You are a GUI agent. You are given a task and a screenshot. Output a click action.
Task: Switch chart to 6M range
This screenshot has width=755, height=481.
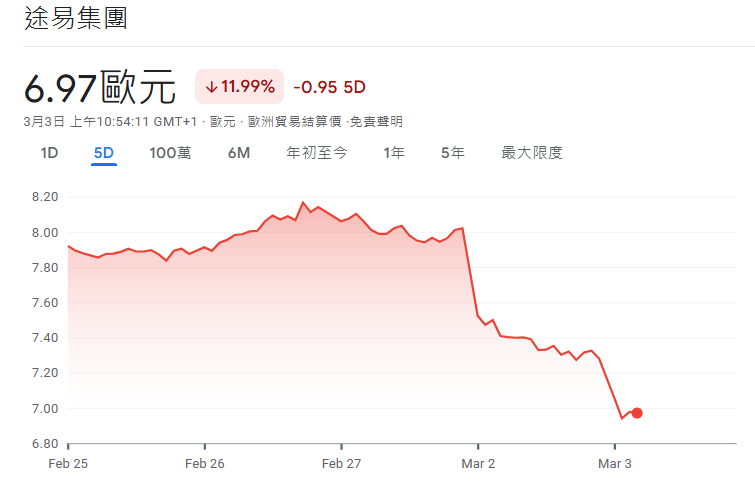(238, 153)
